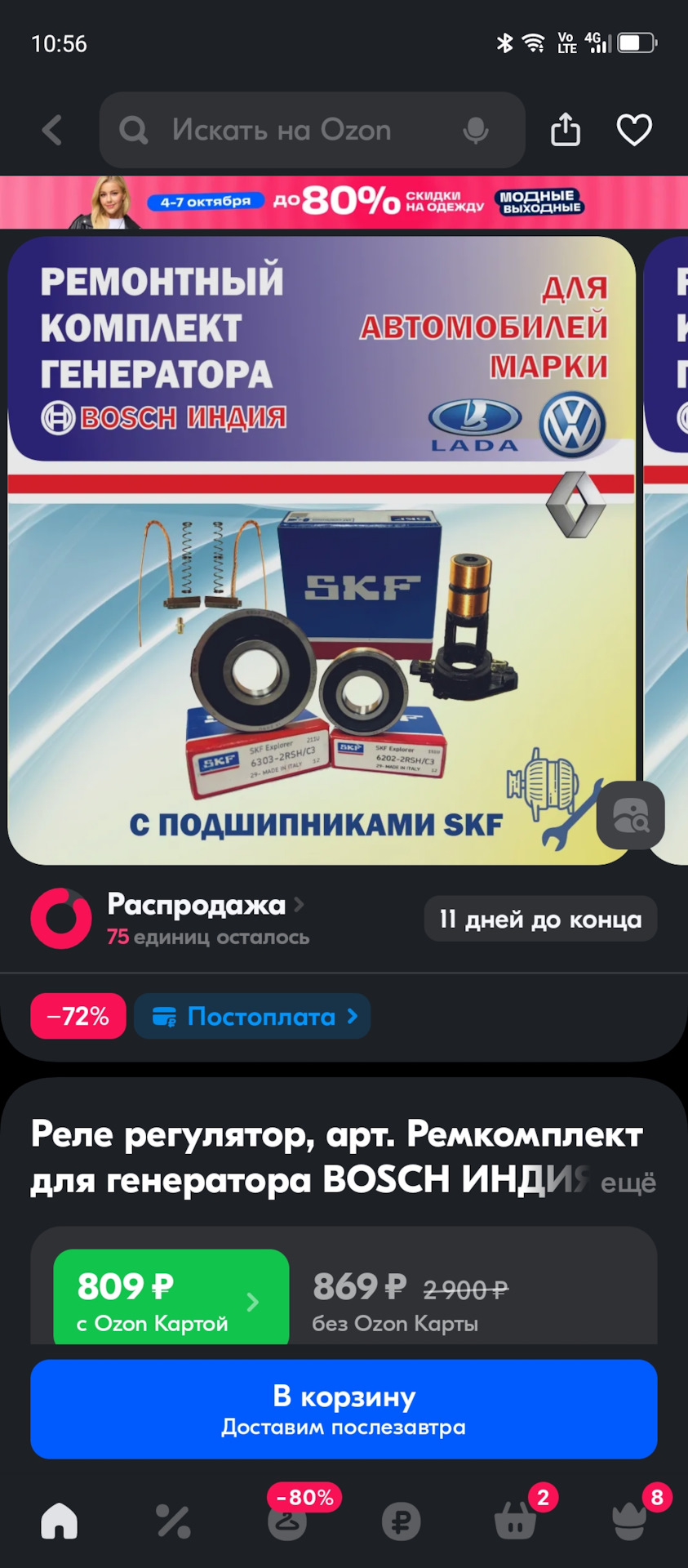Open the percent discounts tab

coord(173,1521)
